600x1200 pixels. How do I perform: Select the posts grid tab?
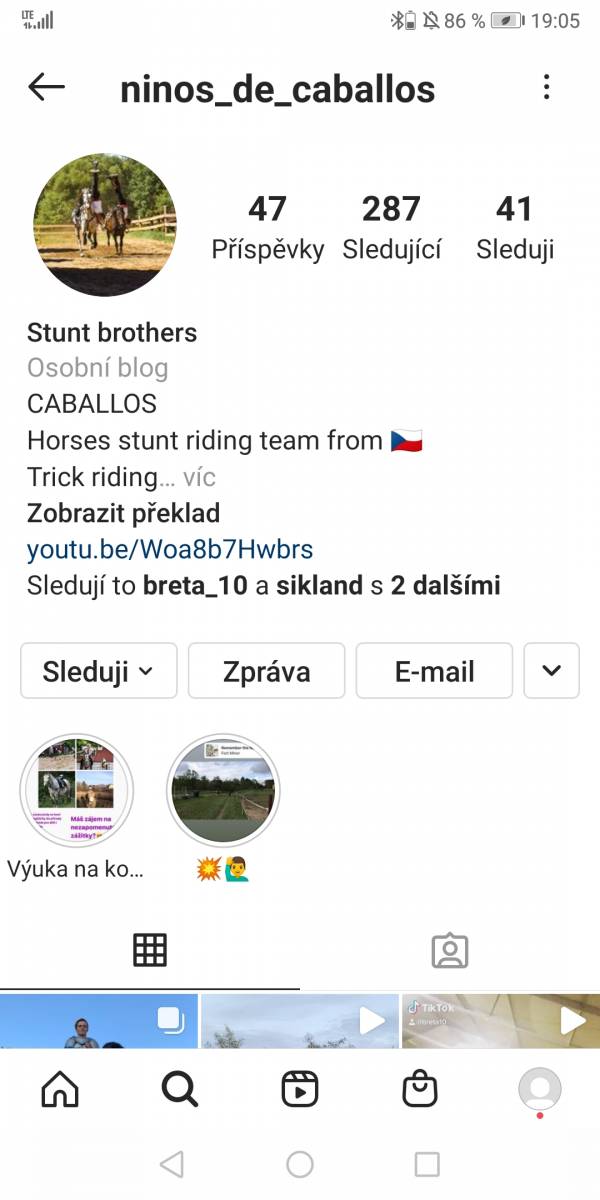point(150,950)
